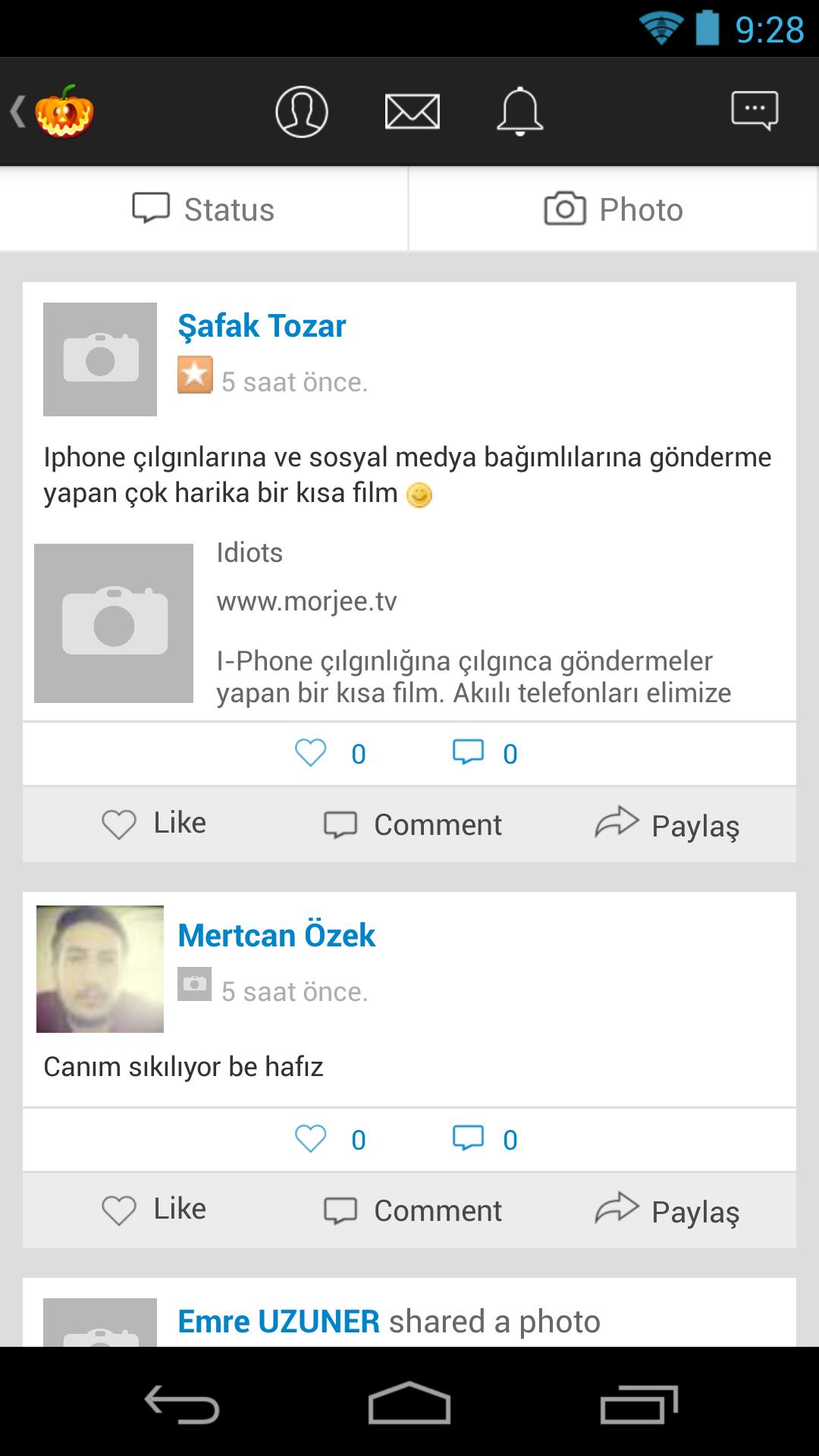
Task: View Mertcan Özek's profile picture
Action: [x=100, y=969]
